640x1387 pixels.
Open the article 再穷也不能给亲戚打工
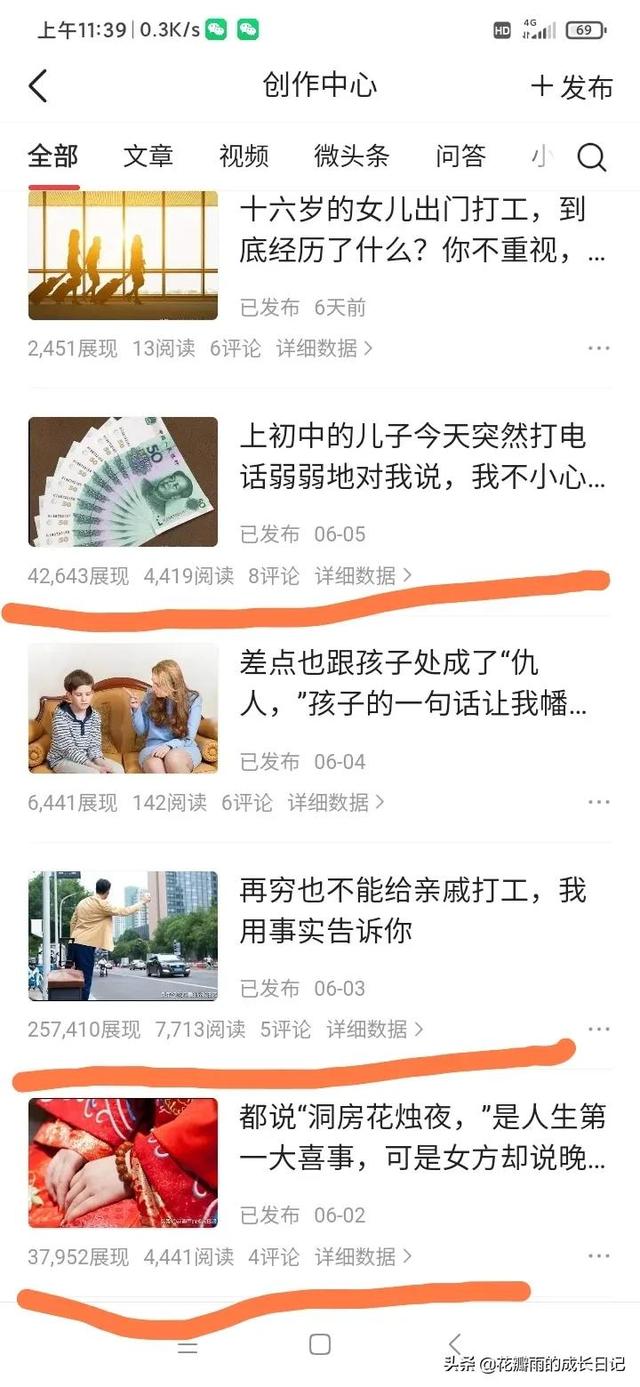click(412, 911)
